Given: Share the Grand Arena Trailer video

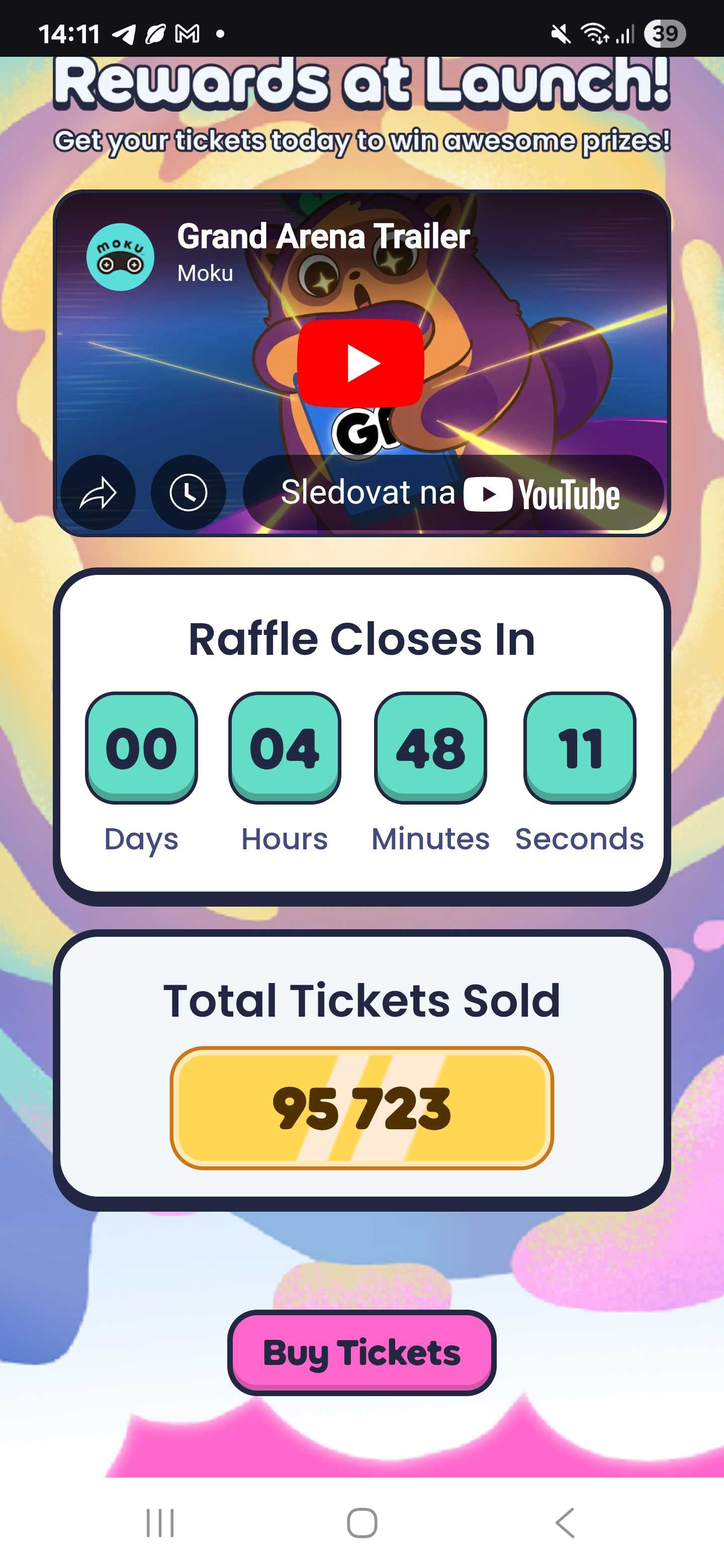Looking at the screenshot, I should click(x=98, y=493).
